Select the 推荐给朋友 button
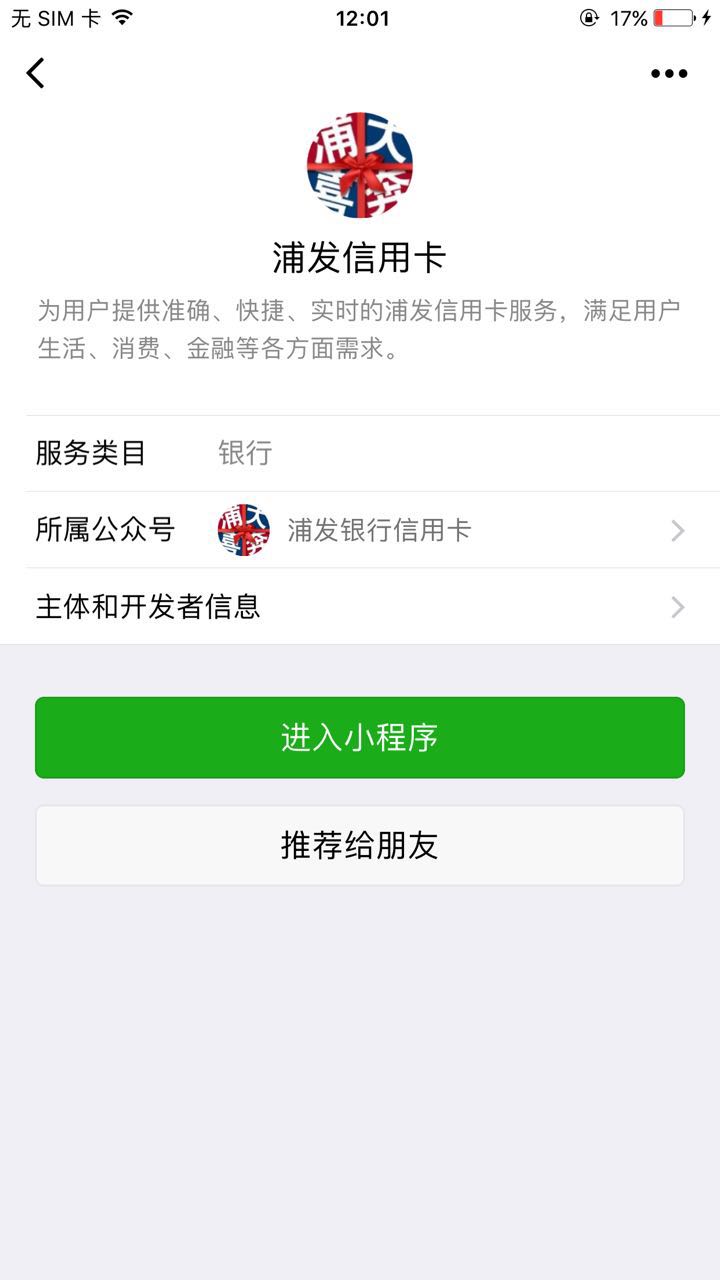Image resolution: width=720 pixels, height=1280 pixels. click(x=360, y=846)
